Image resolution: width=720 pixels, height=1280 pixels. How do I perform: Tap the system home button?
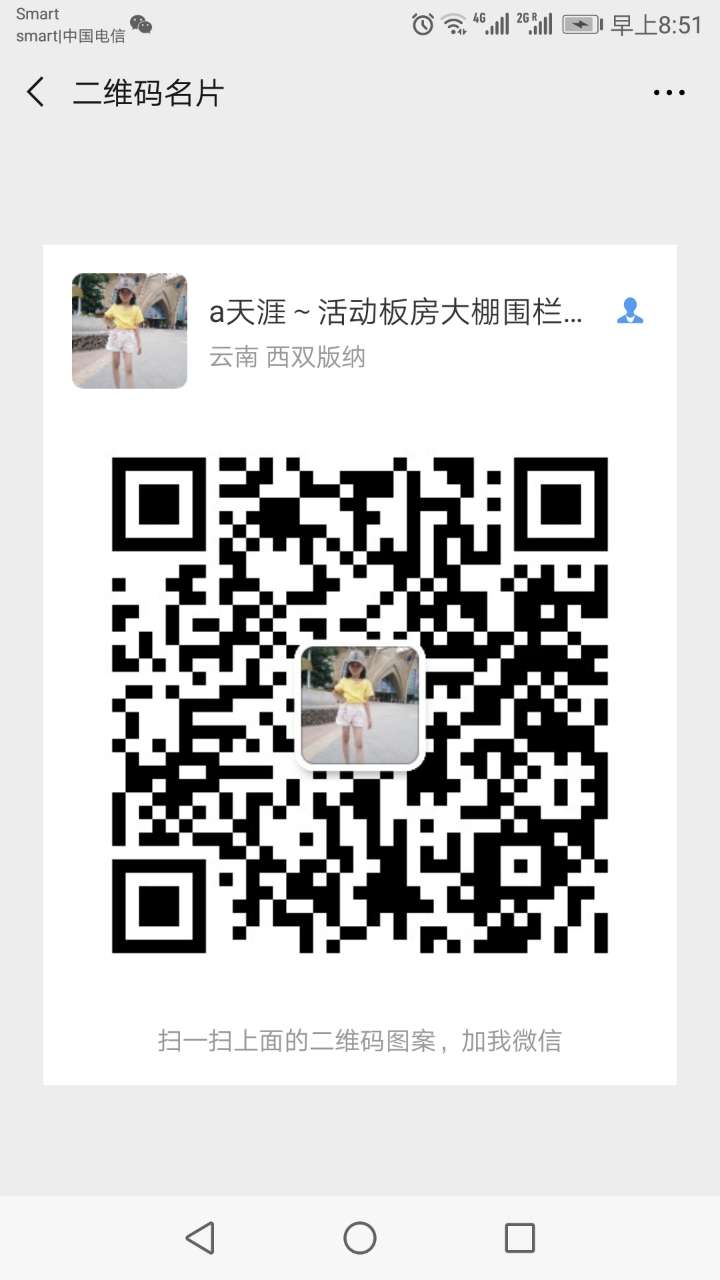(x=360, y=1238)
